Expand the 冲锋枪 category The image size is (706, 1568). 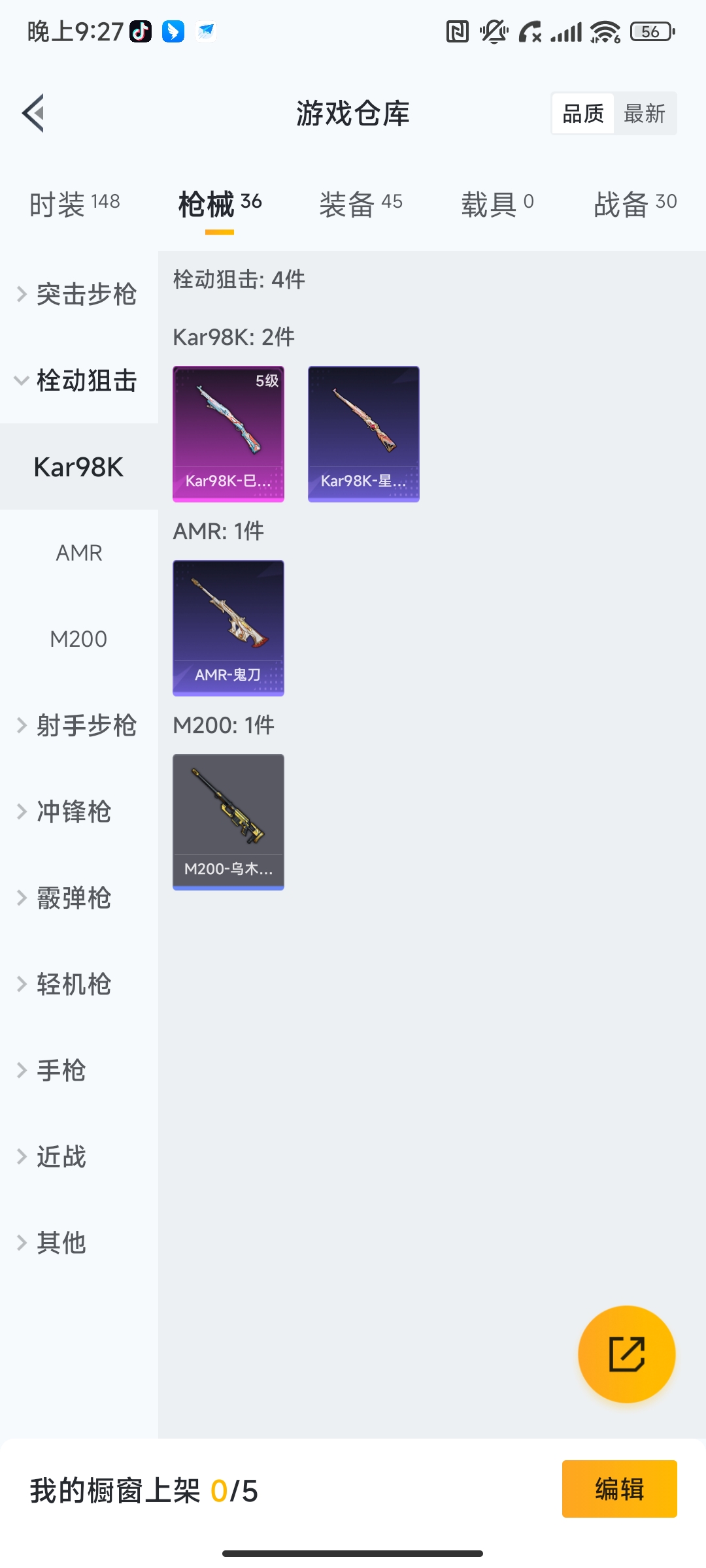tap(72, 811)
